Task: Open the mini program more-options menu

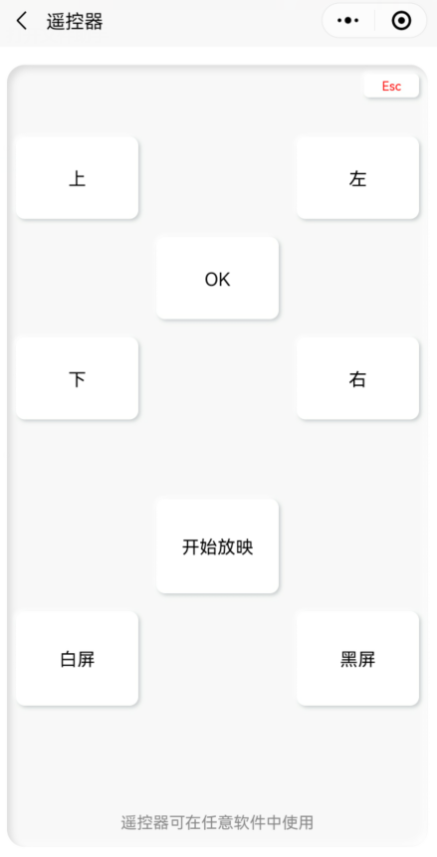Action: point(348,21)
